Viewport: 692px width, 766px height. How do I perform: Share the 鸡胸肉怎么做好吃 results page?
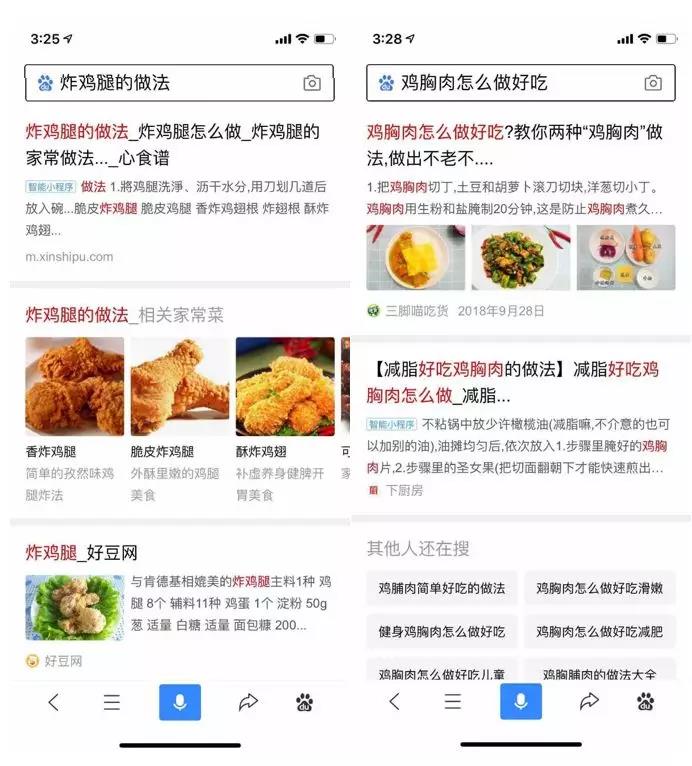pyautogui.click(x=589, y=702)
